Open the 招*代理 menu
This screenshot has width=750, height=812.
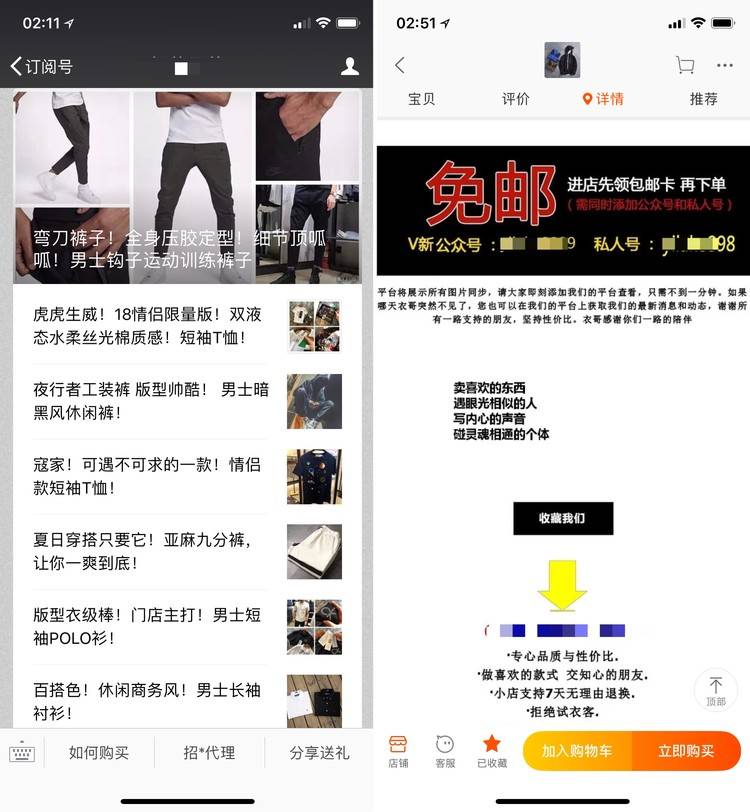209,753
